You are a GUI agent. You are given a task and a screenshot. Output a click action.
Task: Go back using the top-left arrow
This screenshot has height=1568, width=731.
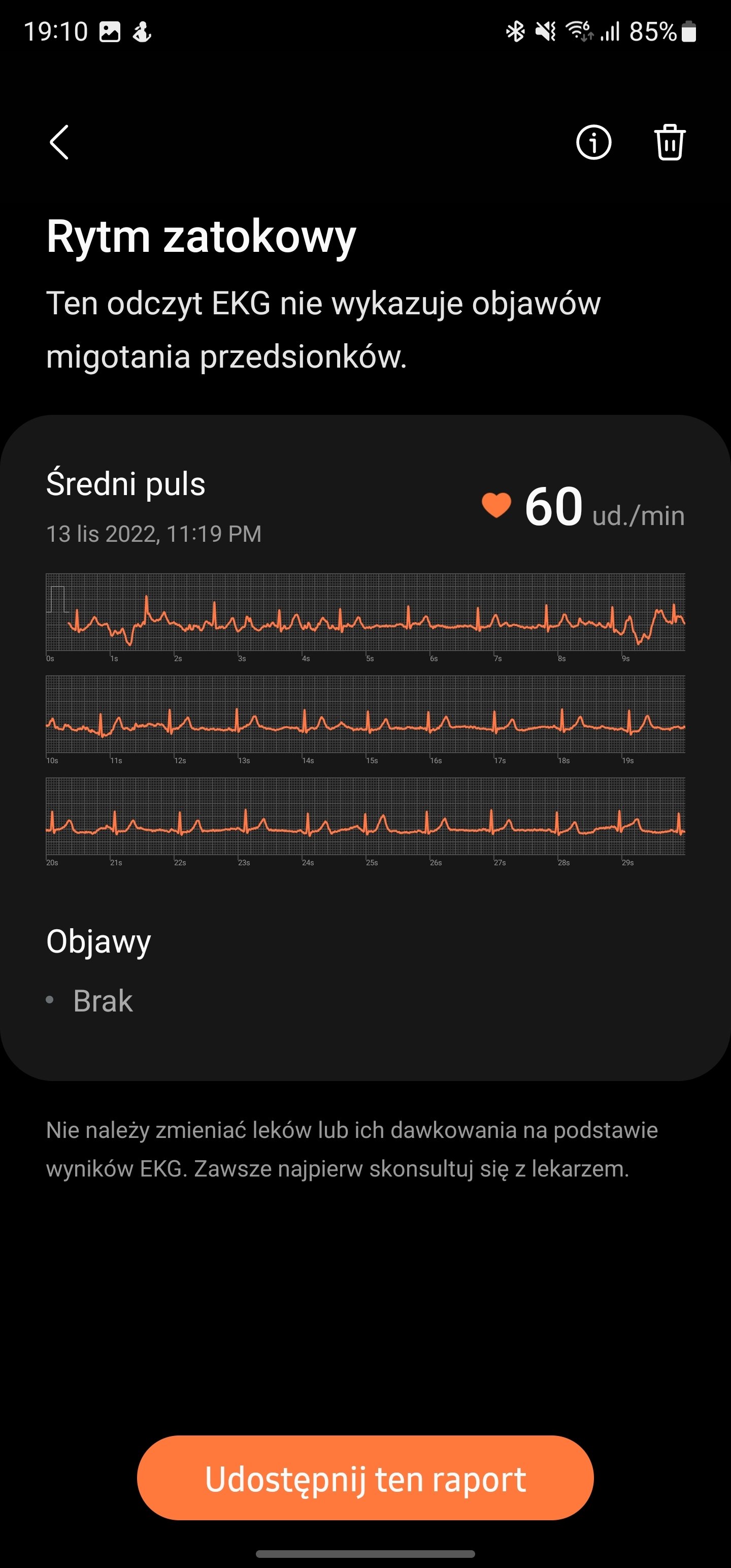click(59, 143)
